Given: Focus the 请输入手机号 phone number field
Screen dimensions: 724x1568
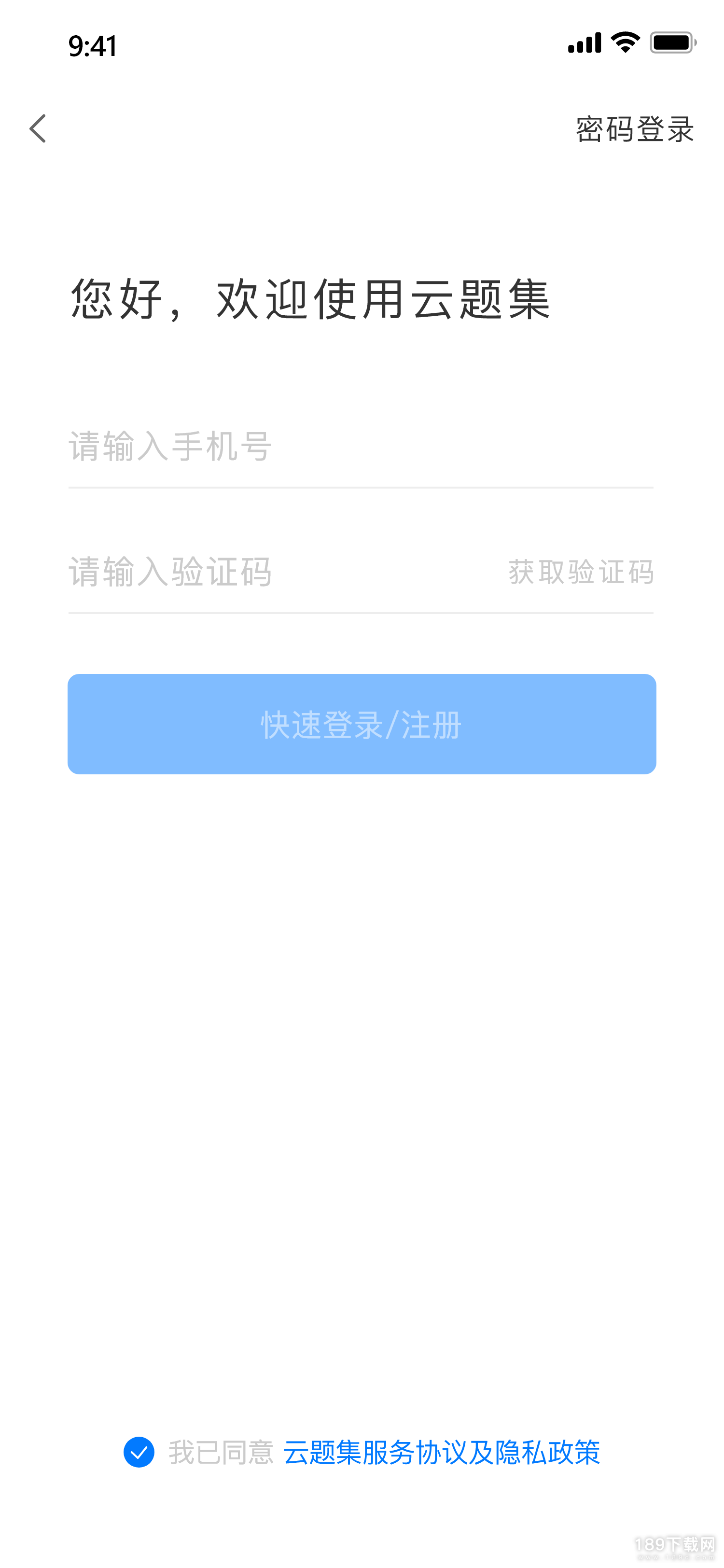Looking at the screenshot, I should 361,446.
